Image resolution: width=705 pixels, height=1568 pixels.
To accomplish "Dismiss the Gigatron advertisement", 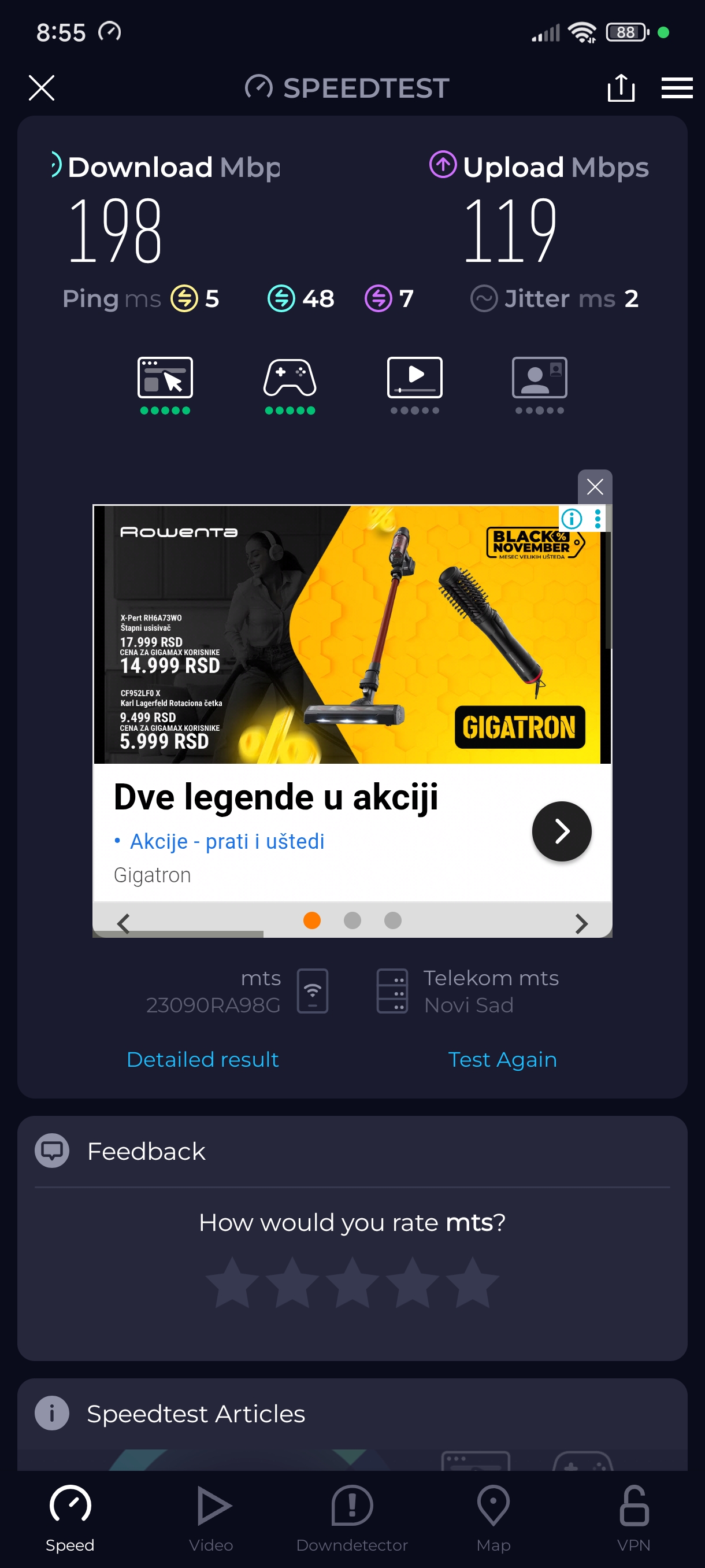I will coord(594,486).
